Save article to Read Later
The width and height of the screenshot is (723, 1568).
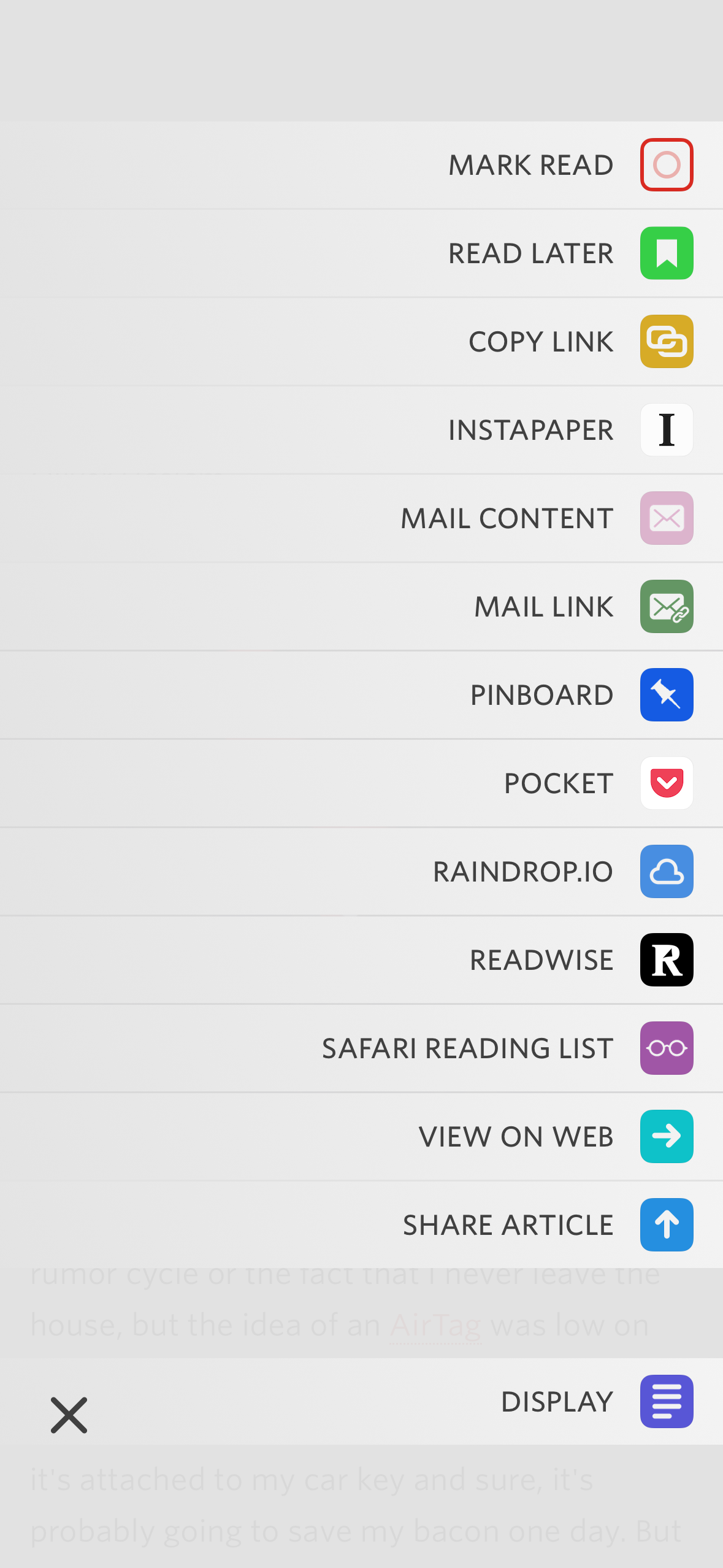361,253
